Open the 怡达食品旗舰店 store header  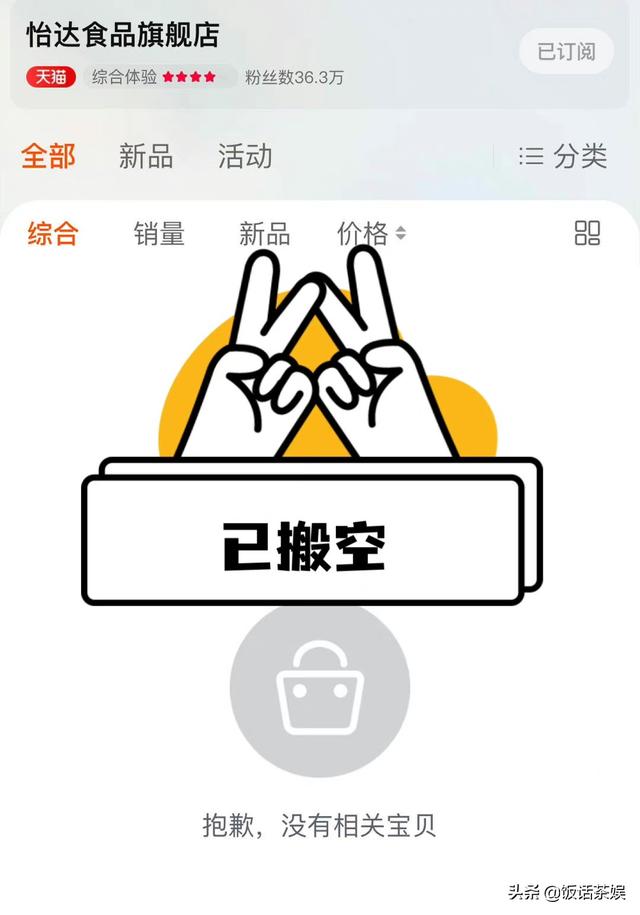pos(122,35)
